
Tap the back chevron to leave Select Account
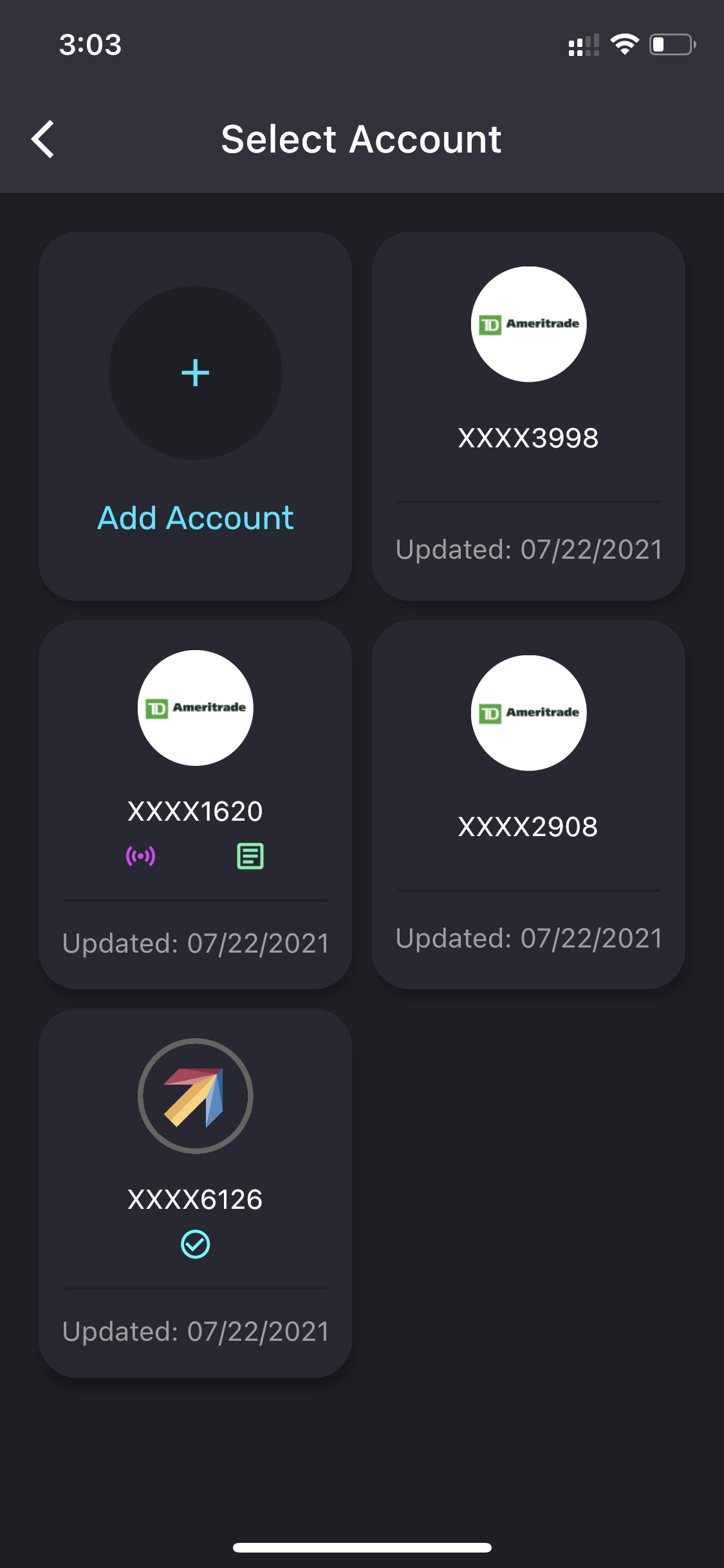tap(42, 139)
